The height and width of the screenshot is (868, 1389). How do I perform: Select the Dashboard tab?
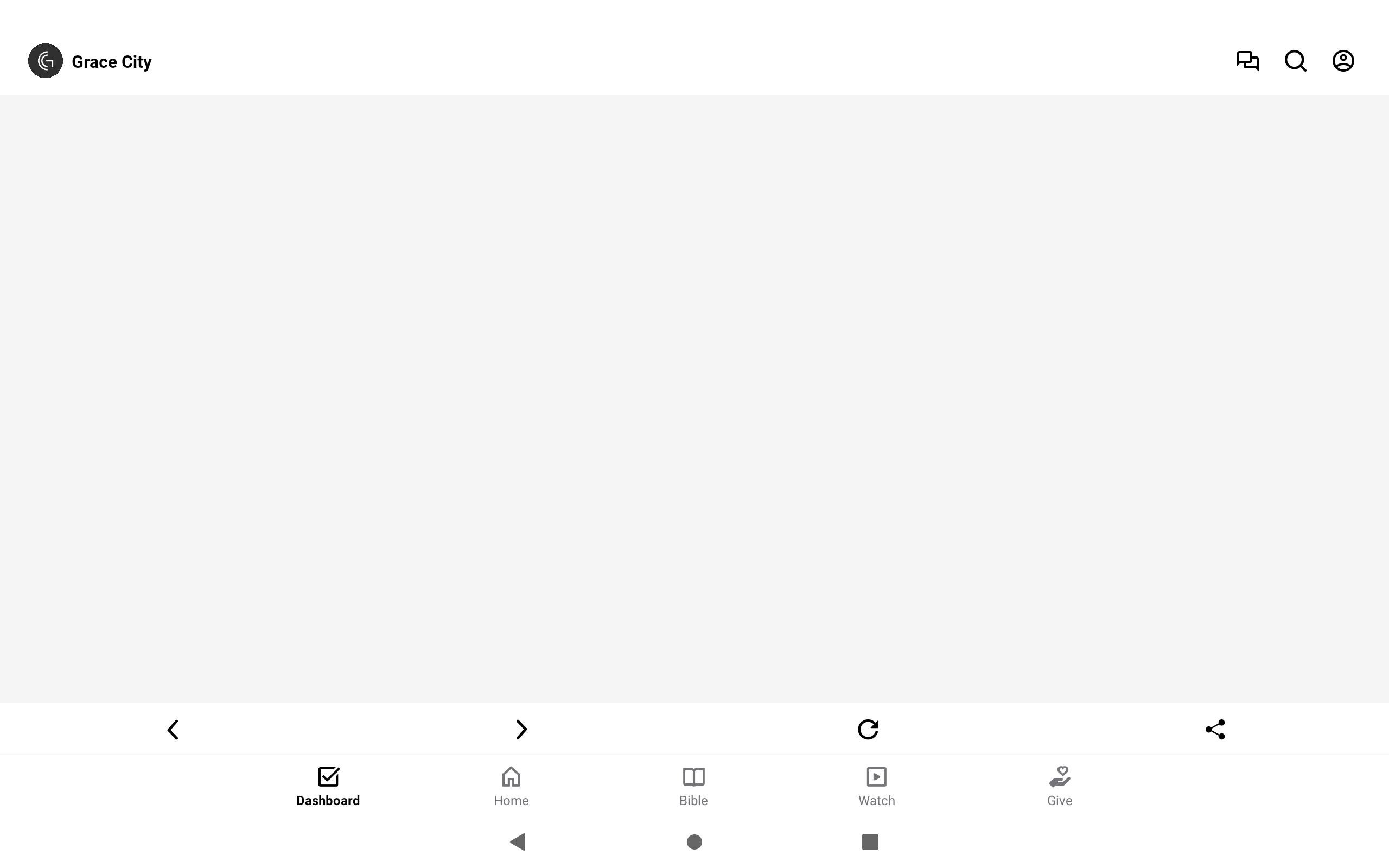tap(328, 787)
